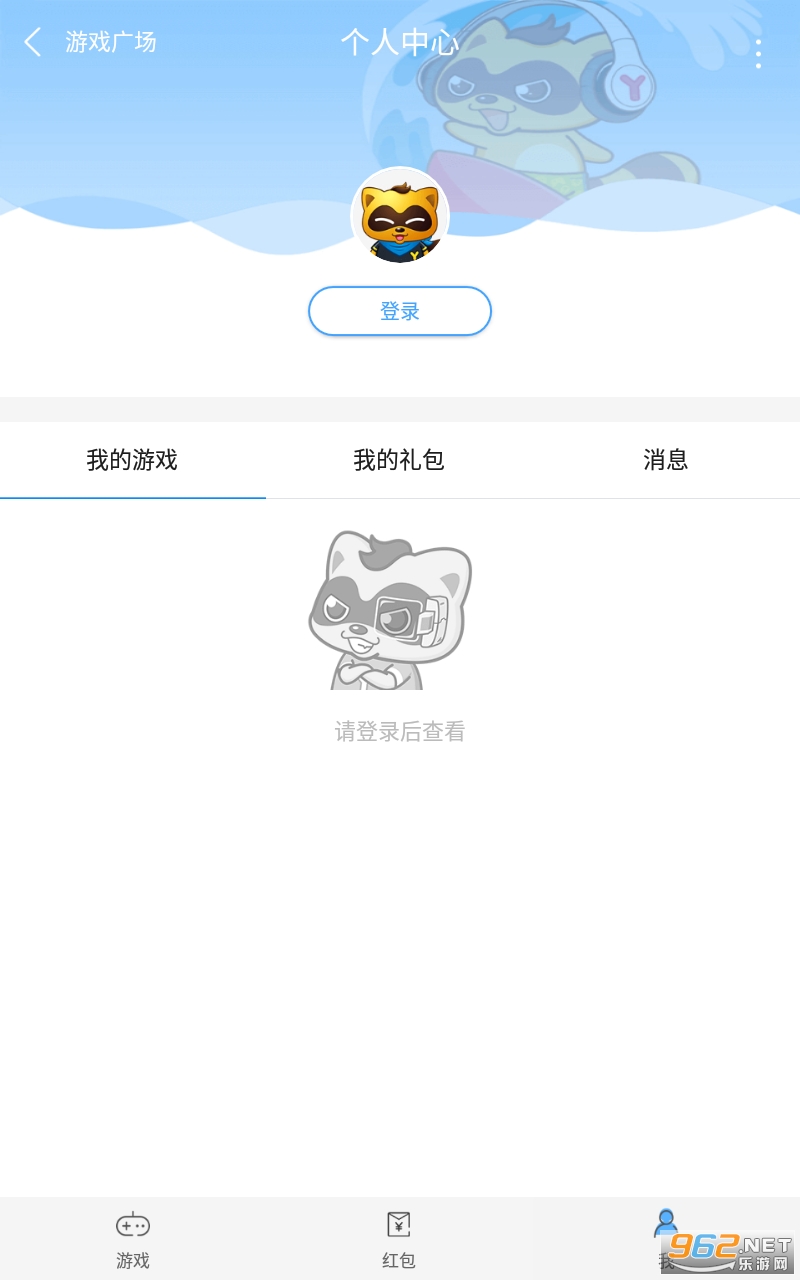Switch to the 我的礼包 tab
Viewport: 800px width, 1280px height.
tap(399, 460)
